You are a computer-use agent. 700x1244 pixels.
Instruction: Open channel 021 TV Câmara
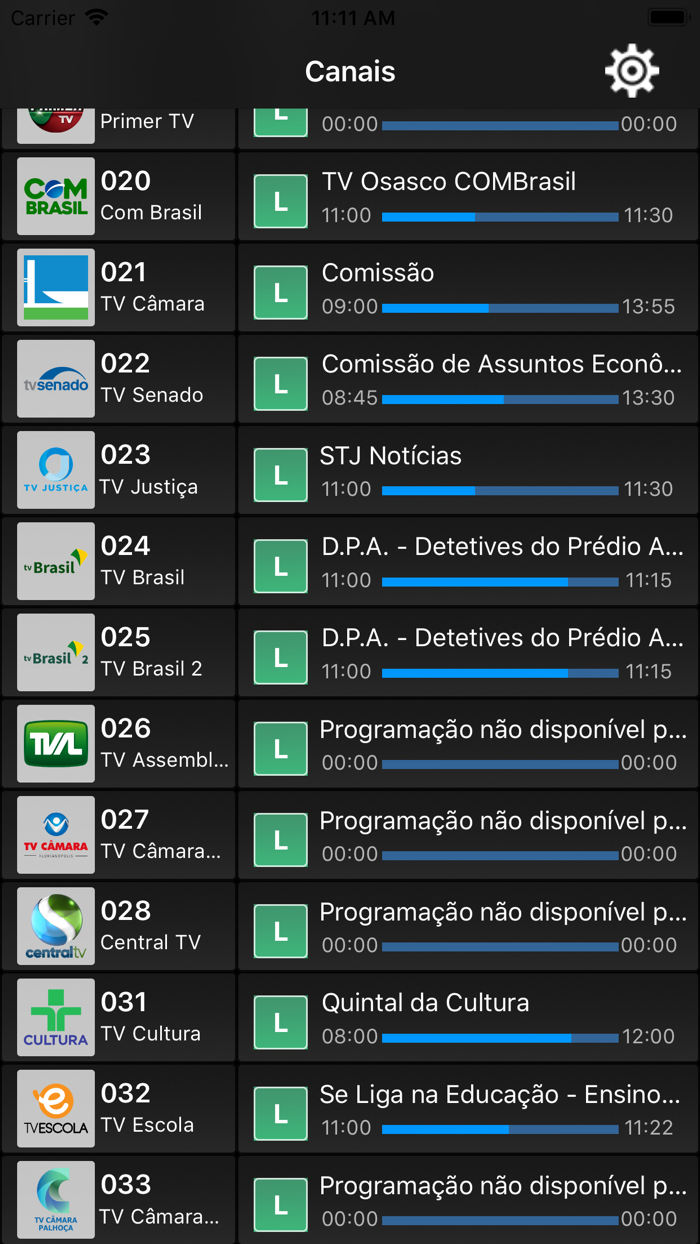tap(119, 287)
